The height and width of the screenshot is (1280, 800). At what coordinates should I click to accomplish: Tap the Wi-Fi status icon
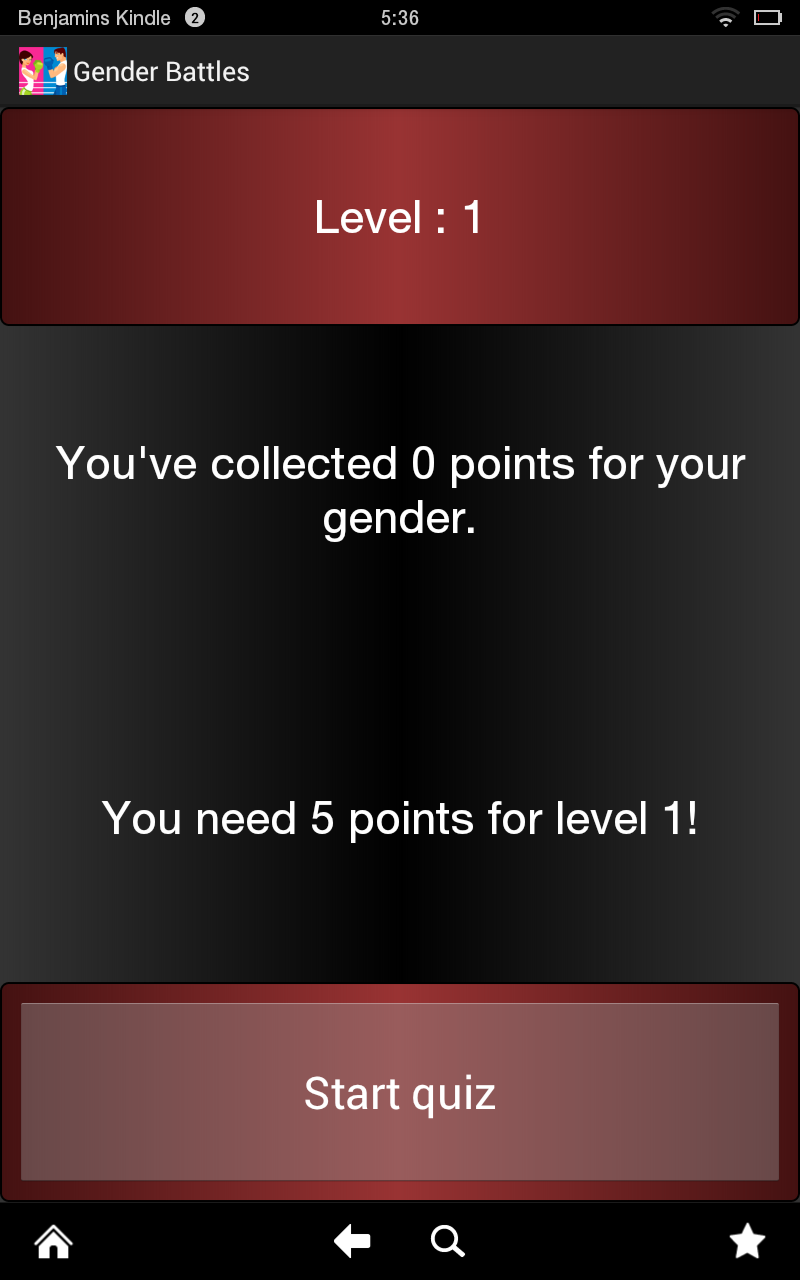pos(725,16)
